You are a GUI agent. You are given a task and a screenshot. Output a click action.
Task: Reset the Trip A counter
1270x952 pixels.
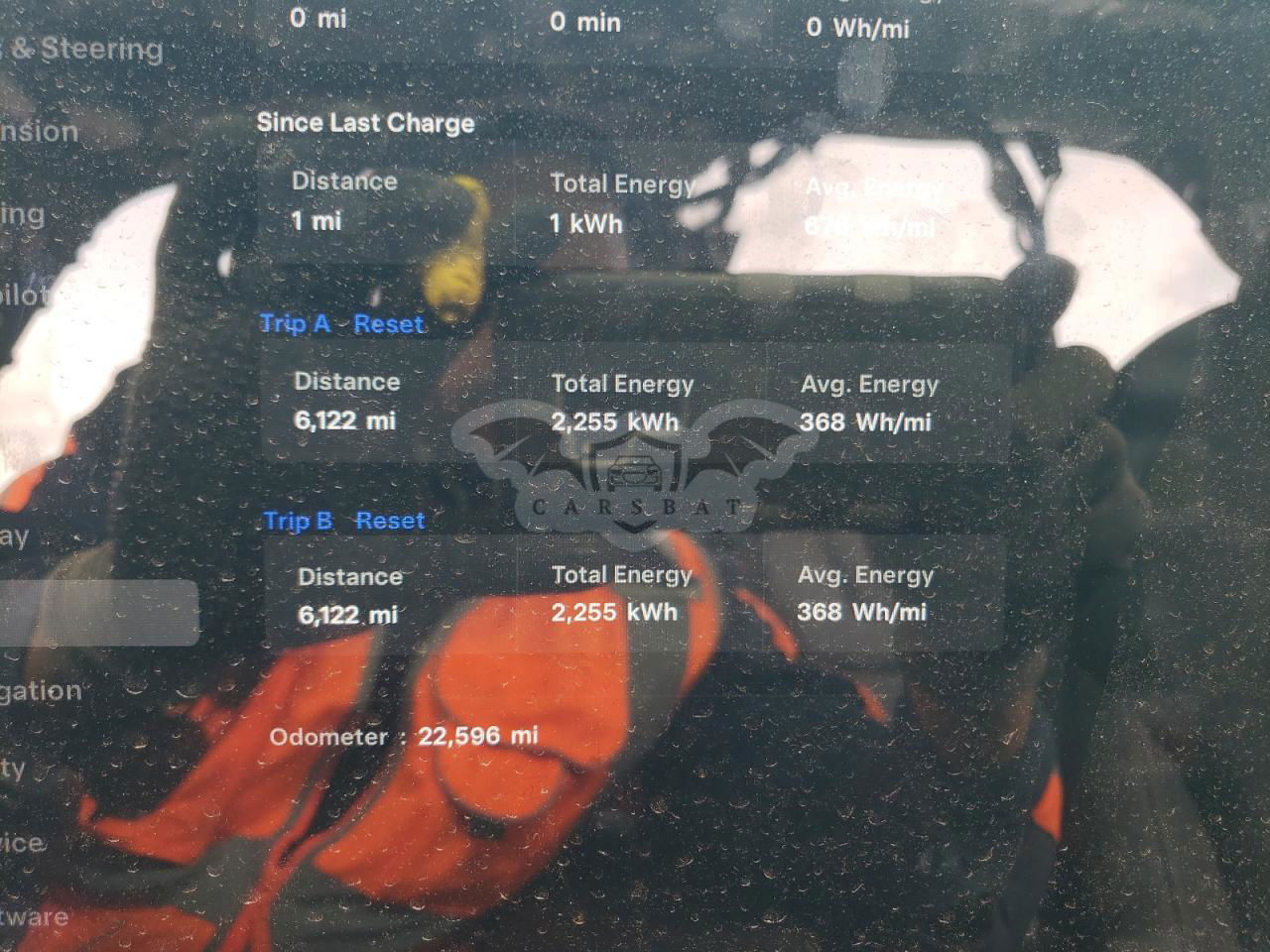click(x=389, y=324)
